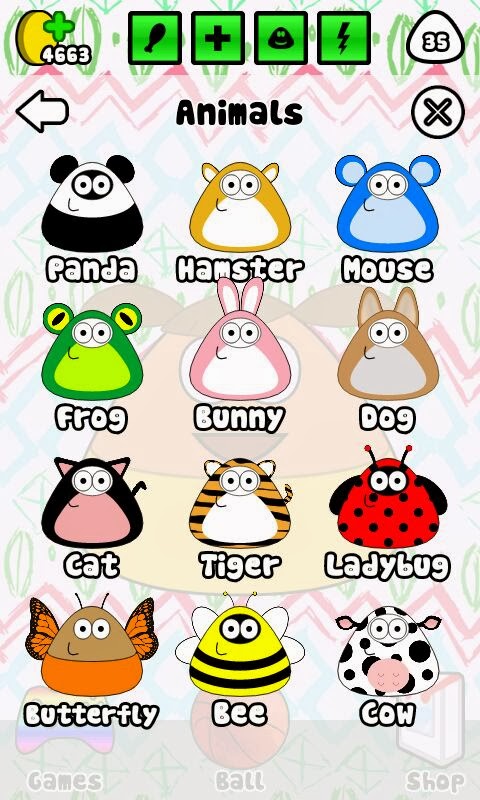Select the Cat costume
Screen dimensions: 480x800
point(93,518)
